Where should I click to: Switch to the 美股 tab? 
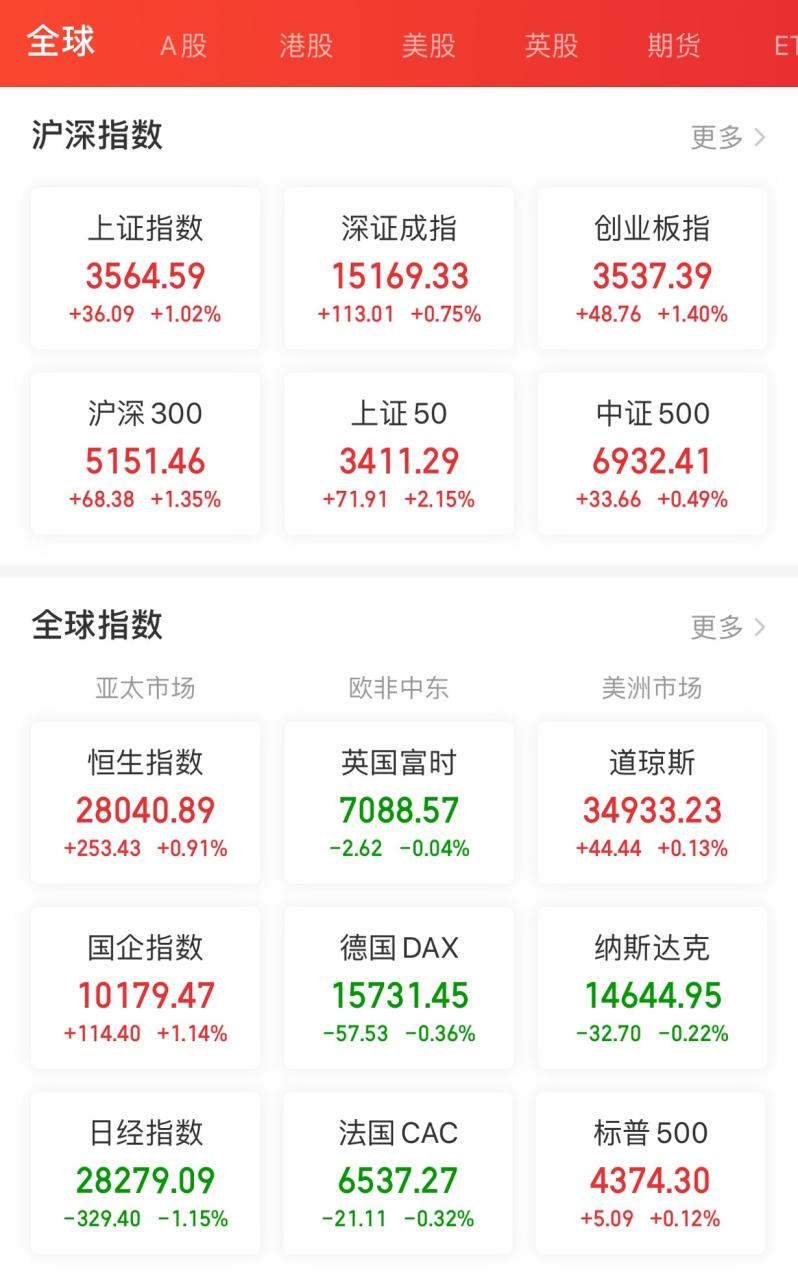coord(430,45)
